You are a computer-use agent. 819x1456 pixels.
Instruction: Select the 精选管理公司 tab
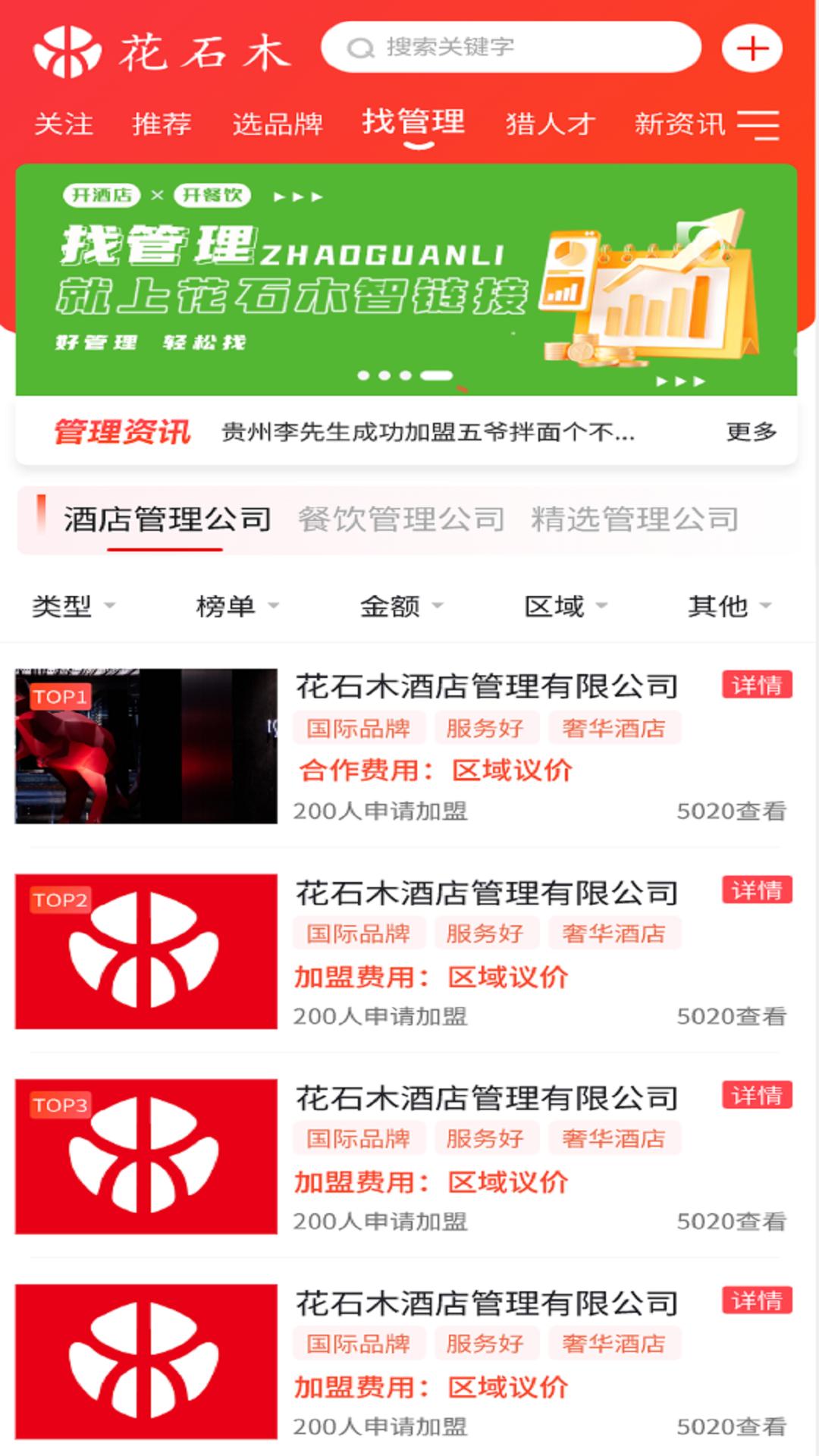[634, 519]
